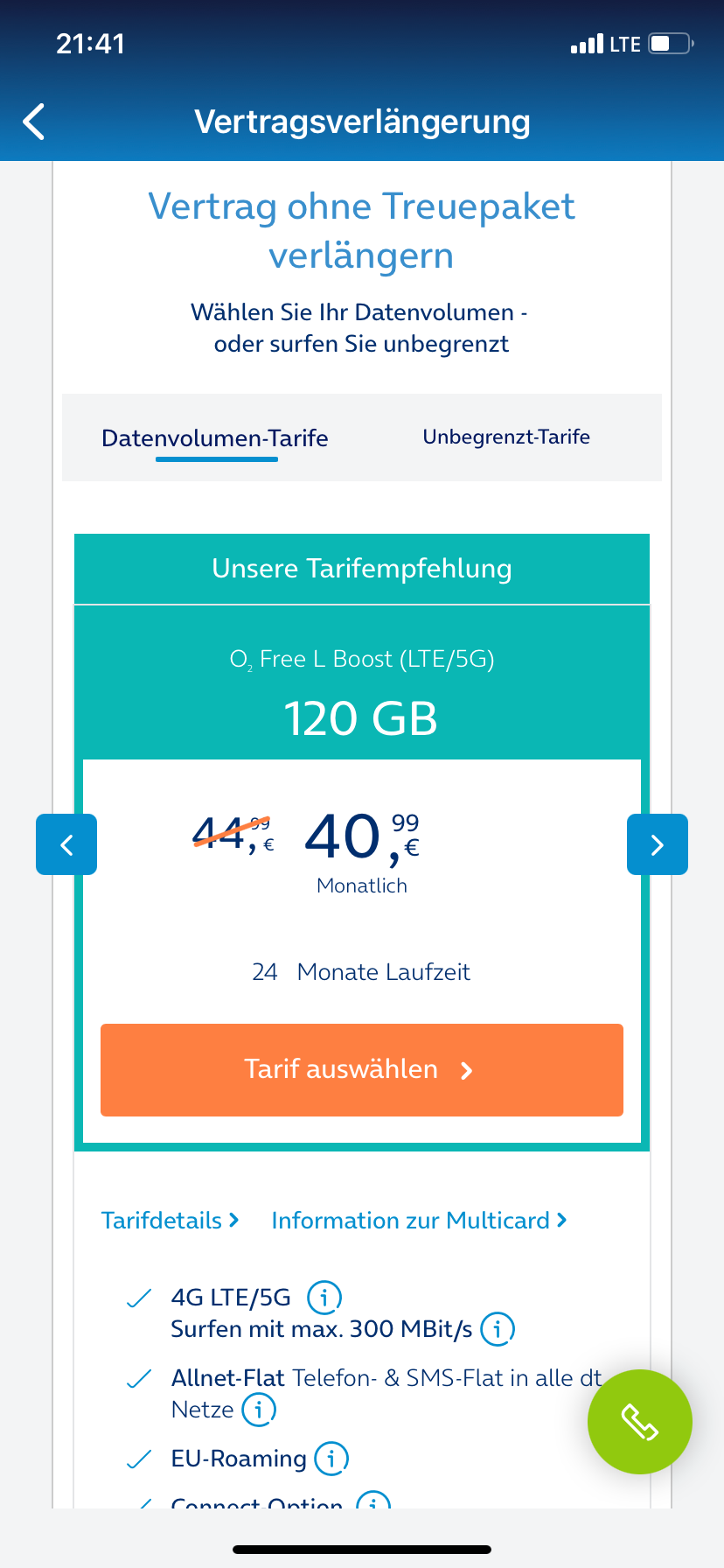Open info icon for Allnet-Flat

259,1410
